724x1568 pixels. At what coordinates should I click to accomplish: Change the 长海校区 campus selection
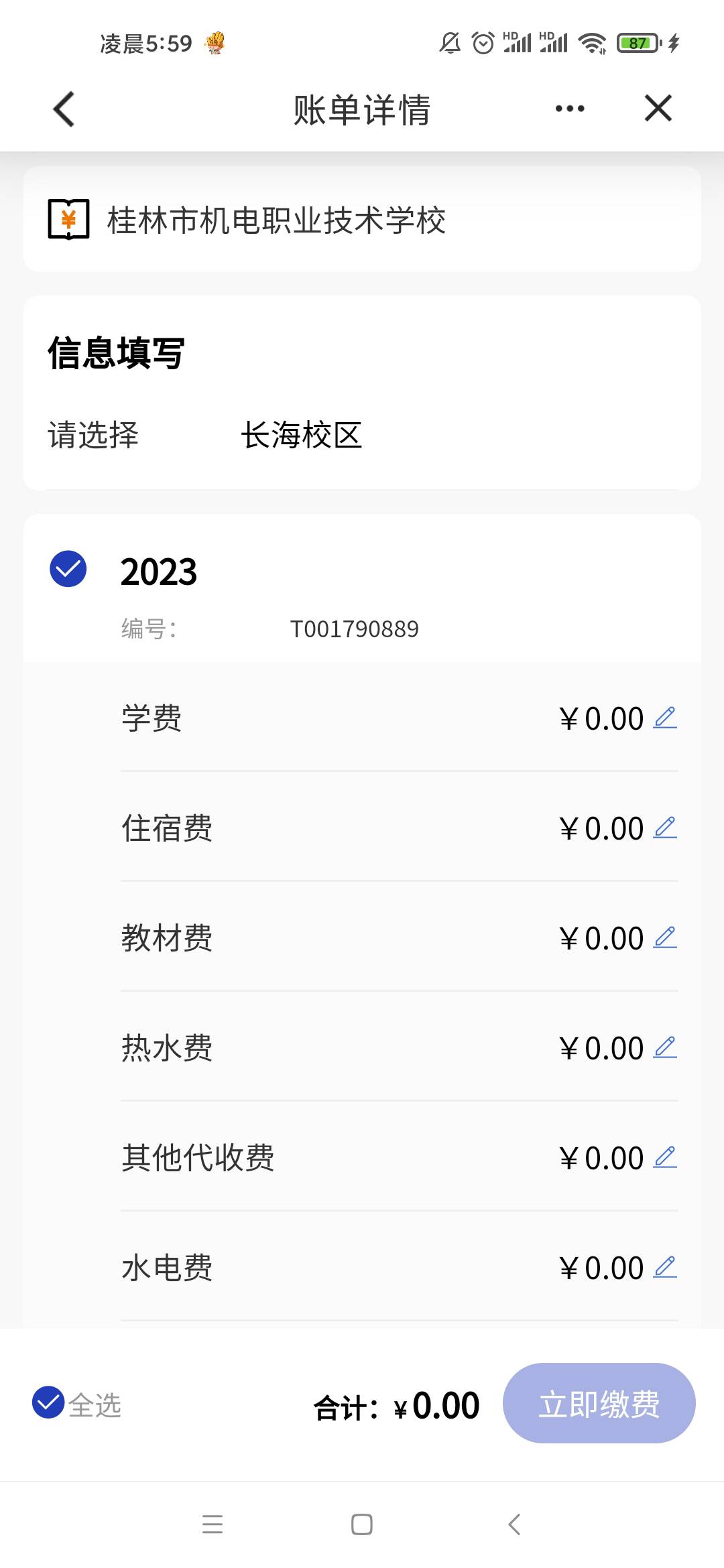click(x=302, y=435)
